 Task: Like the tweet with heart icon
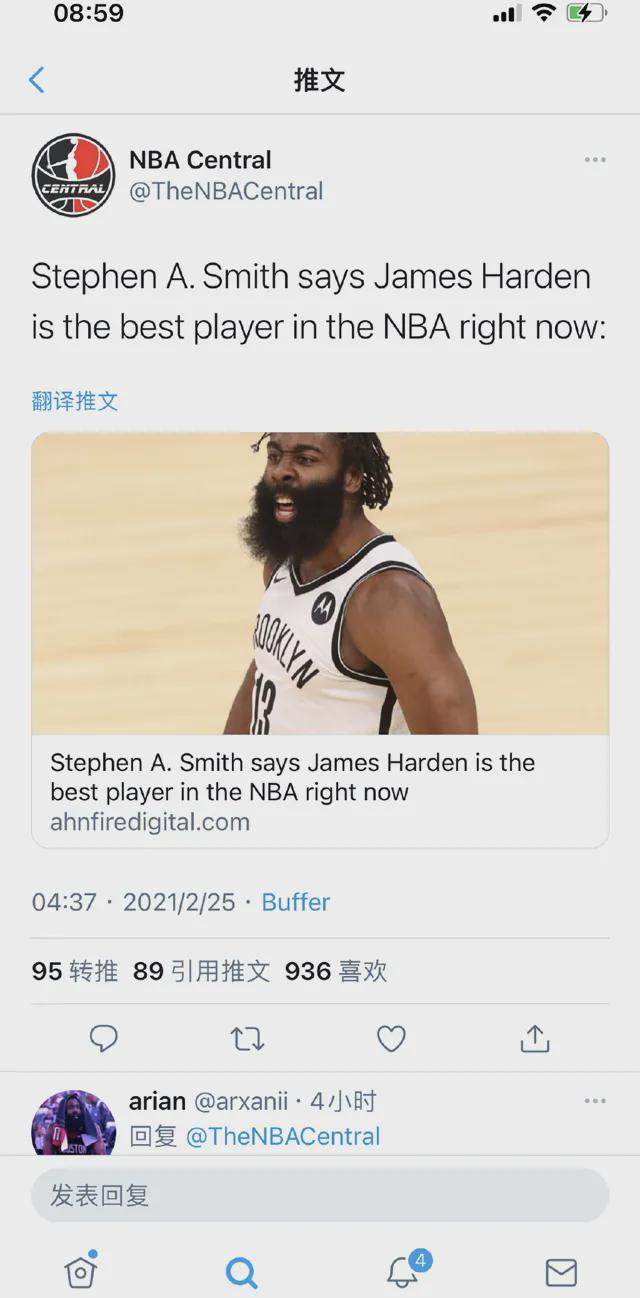391,1039
